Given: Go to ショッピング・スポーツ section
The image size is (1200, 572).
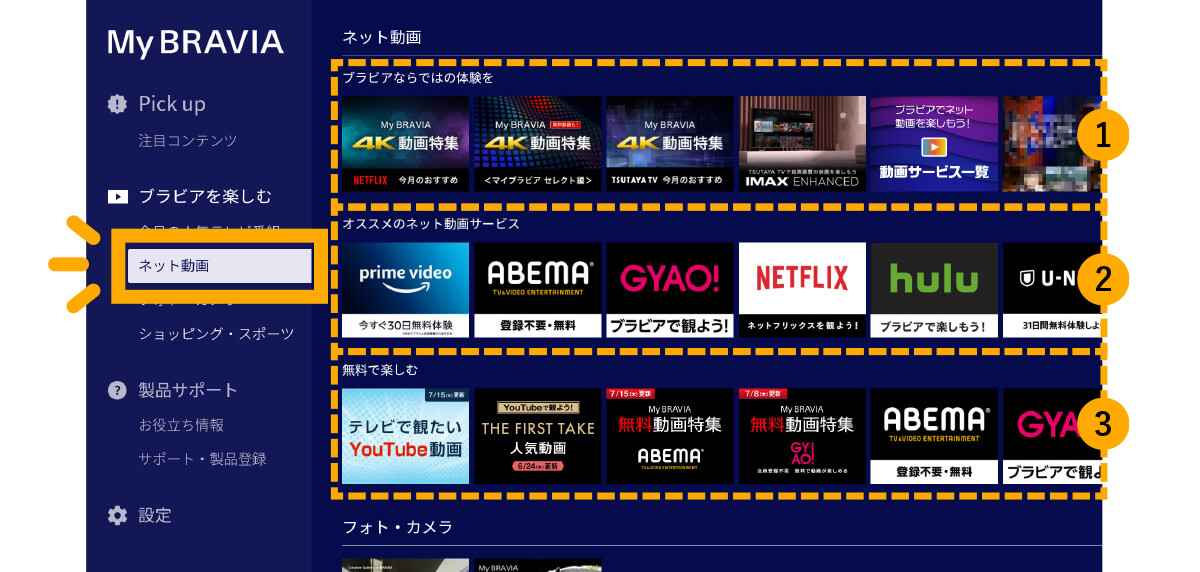Looking at the screenshot, I should click(216, 333).
